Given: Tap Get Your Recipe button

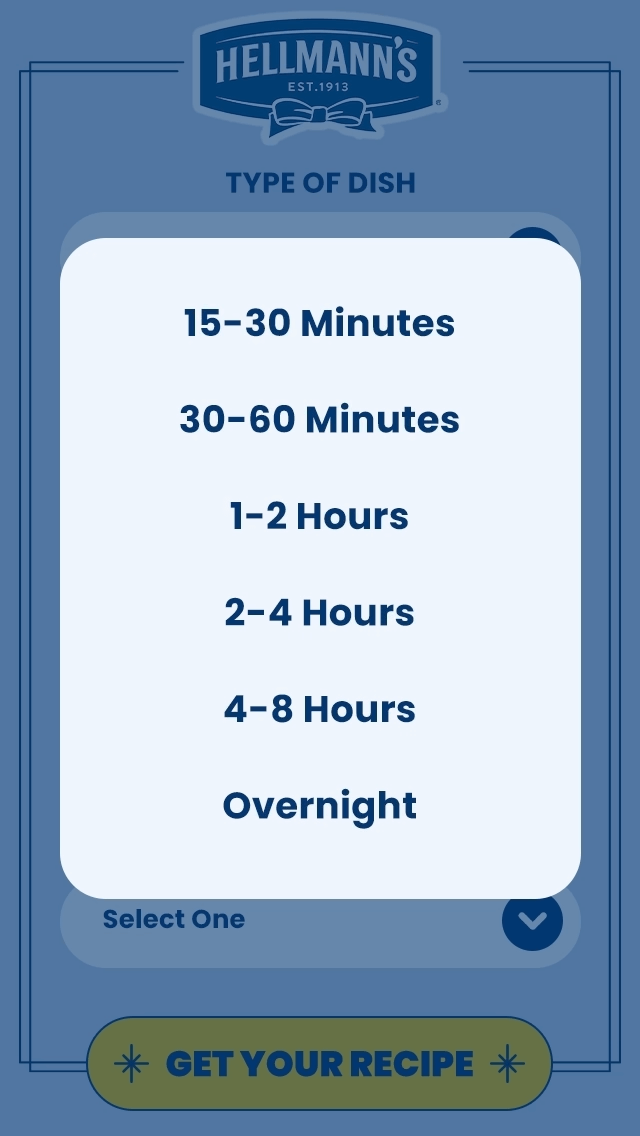Looking at the screenshot, I should pos(320,1064).
